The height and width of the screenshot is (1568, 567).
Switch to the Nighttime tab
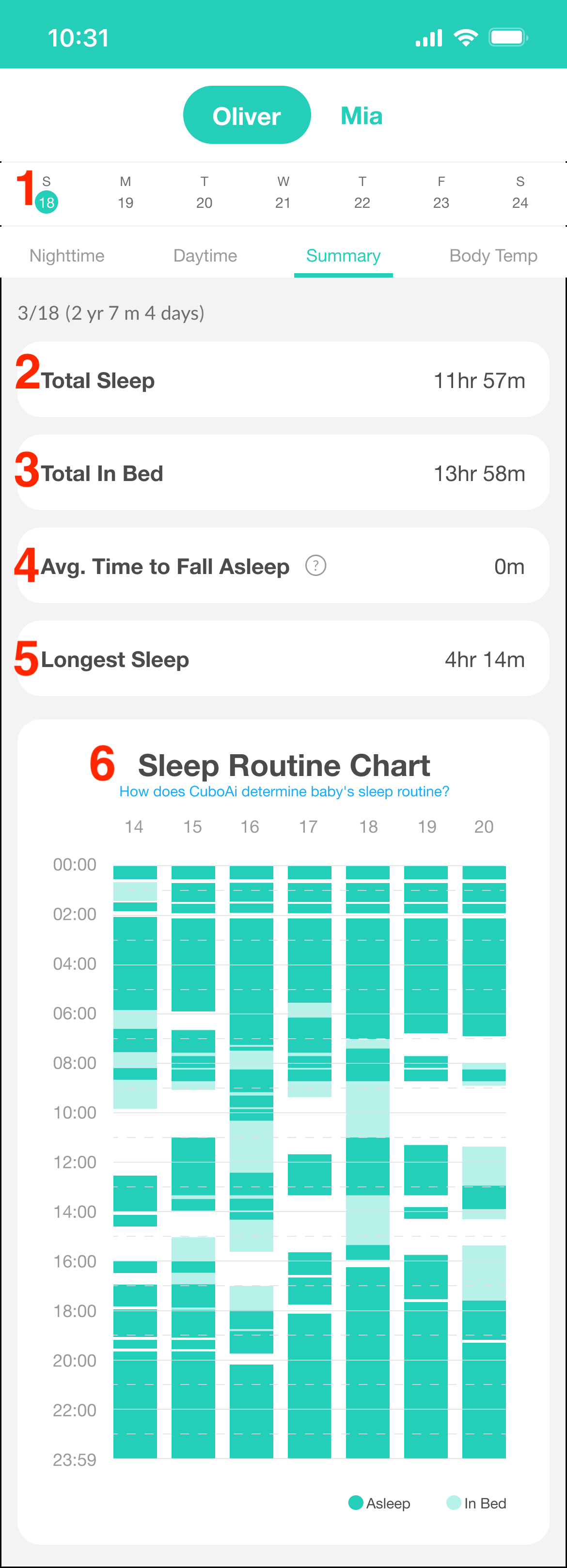[x=66, y=256]
